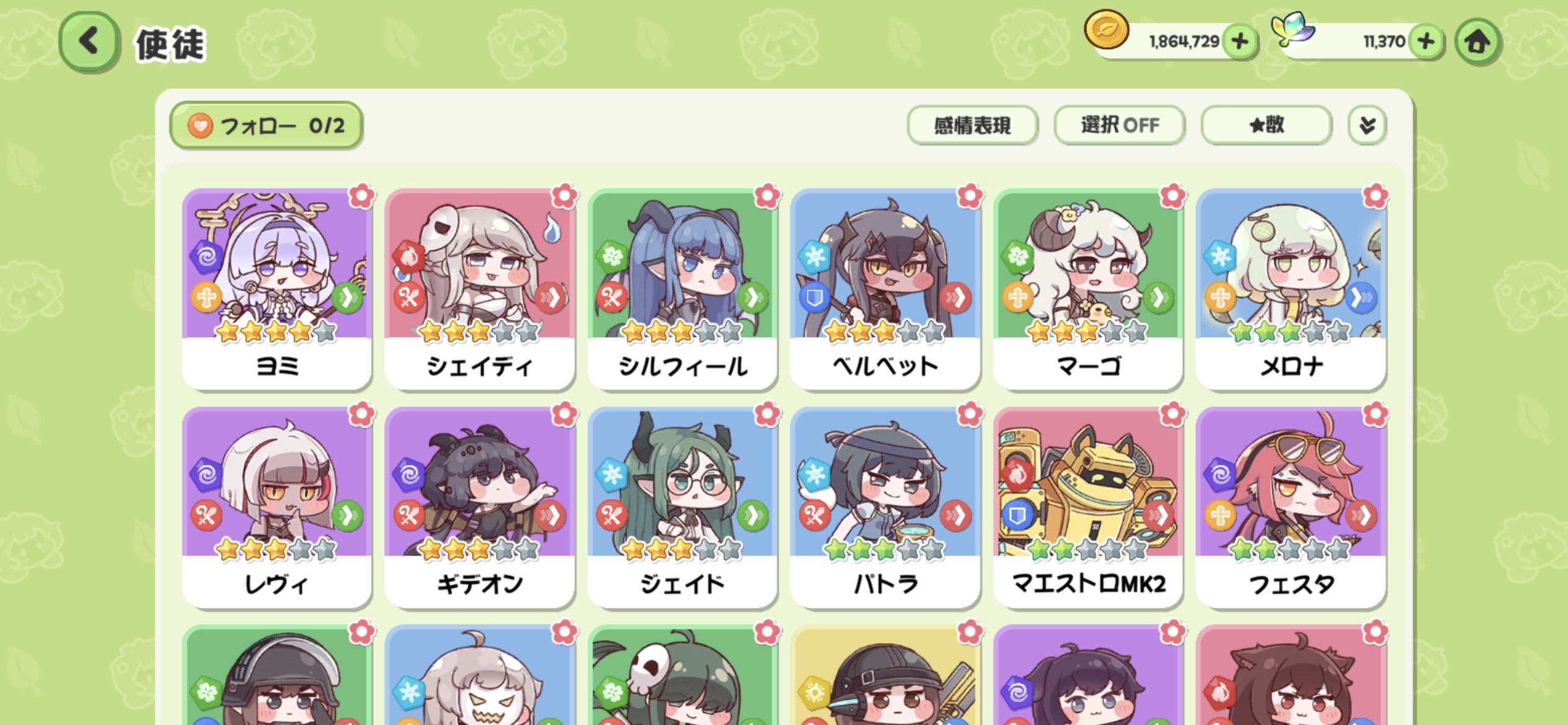Toggle the 選択 OFF button

[x=1119, y=125]
